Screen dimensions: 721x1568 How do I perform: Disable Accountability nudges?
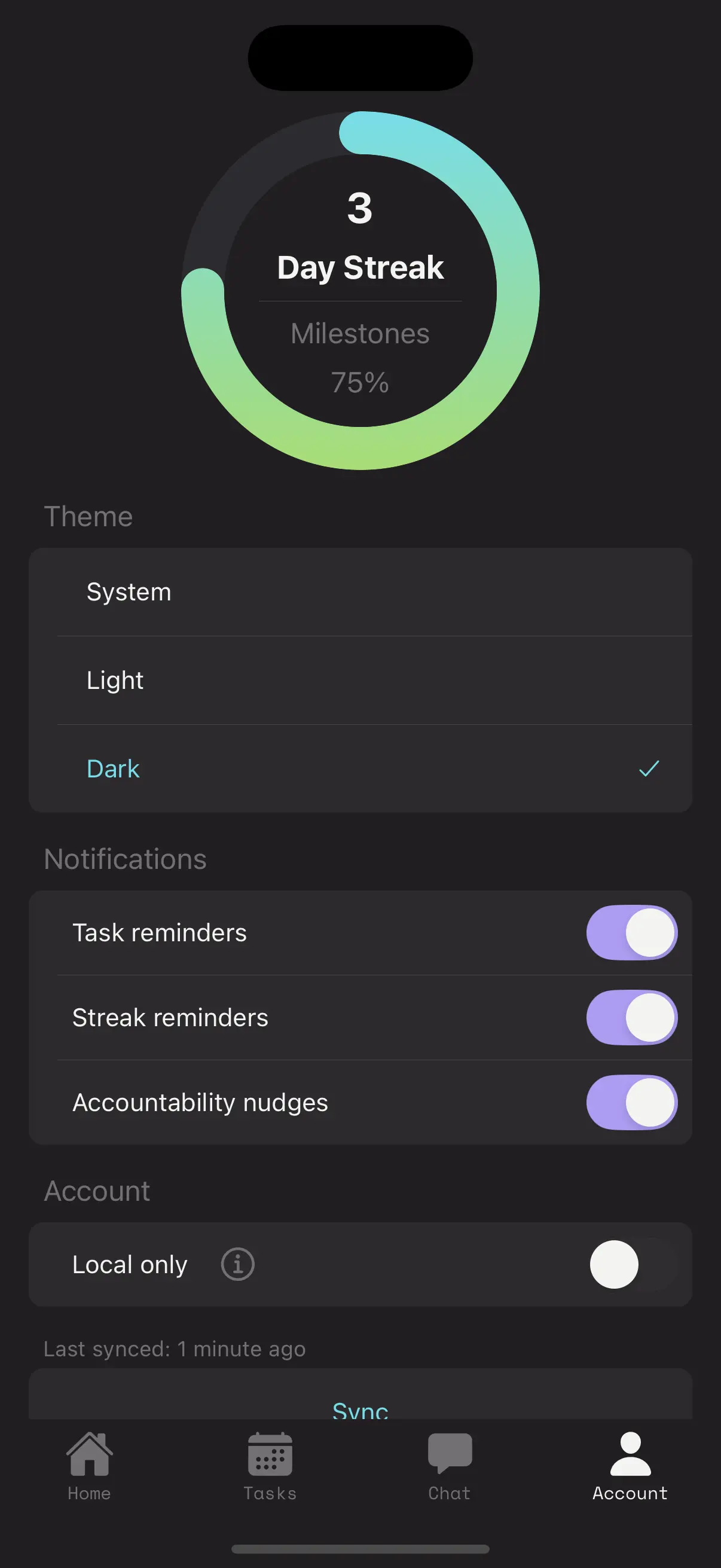tap(631, 1102)
